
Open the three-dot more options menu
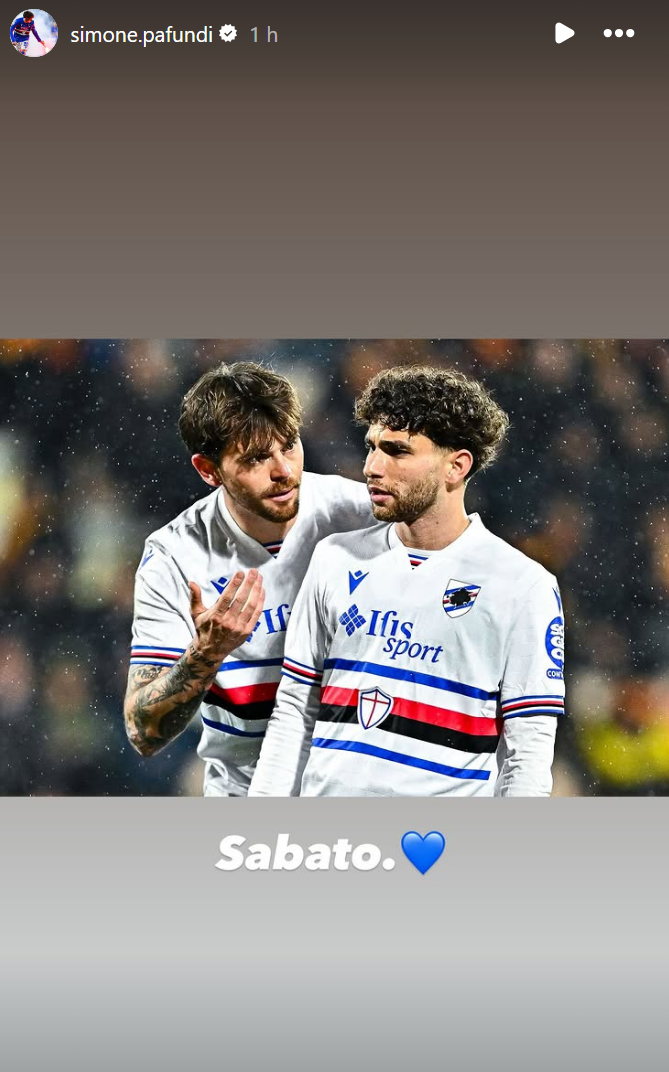pyautogui.click(x=619, y=33)
